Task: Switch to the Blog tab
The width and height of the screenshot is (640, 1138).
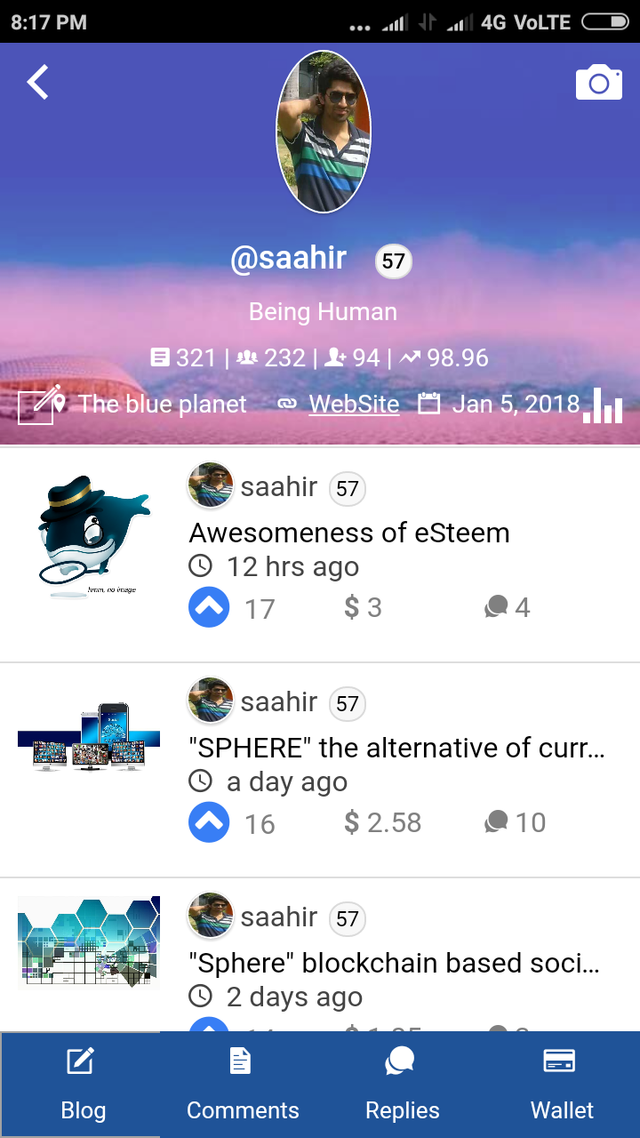Action: [82, 1085]
